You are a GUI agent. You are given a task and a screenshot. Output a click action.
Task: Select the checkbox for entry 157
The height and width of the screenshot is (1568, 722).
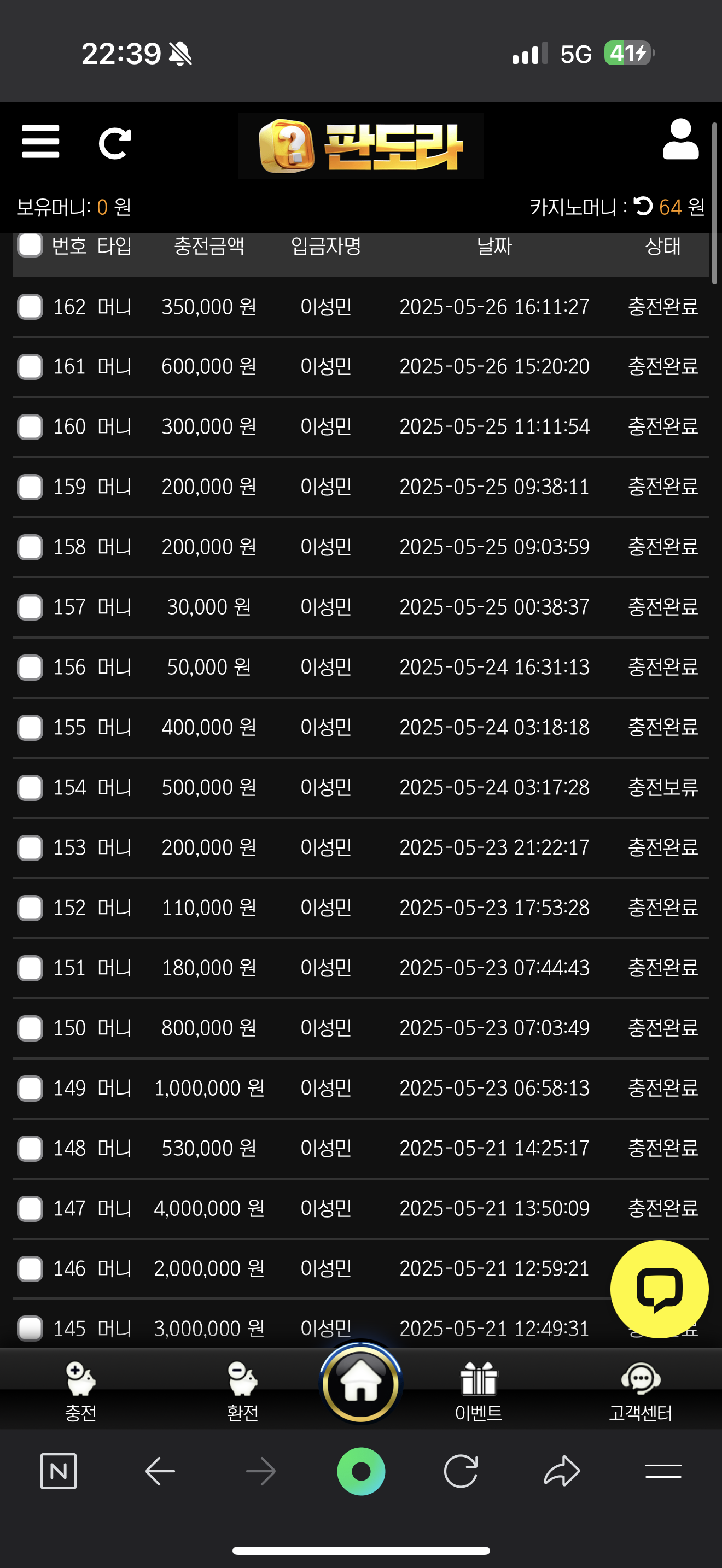pyautogui.click(x=30, y=607)
